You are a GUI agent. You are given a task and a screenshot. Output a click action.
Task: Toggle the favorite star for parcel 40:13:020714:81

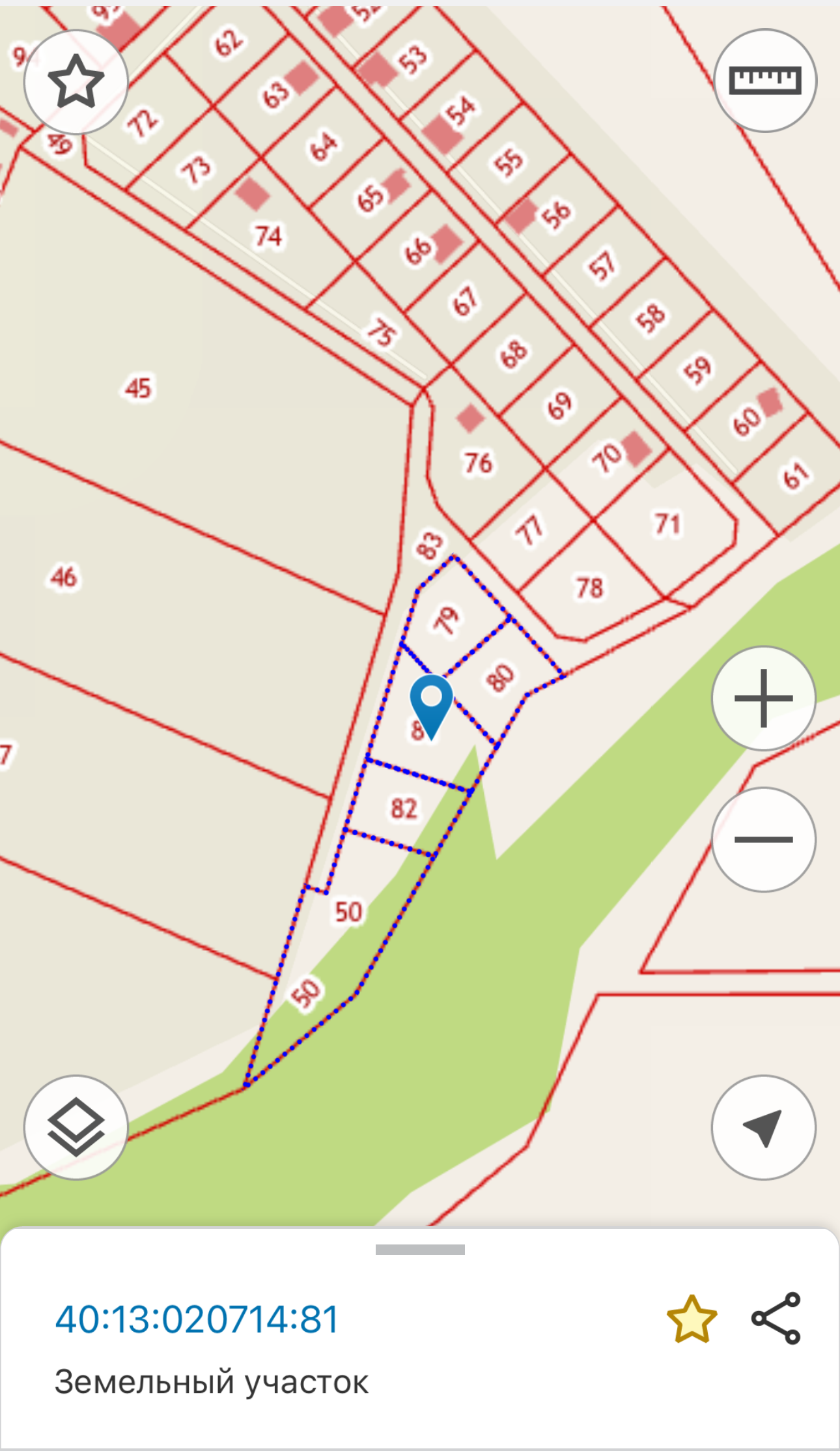692,1319
